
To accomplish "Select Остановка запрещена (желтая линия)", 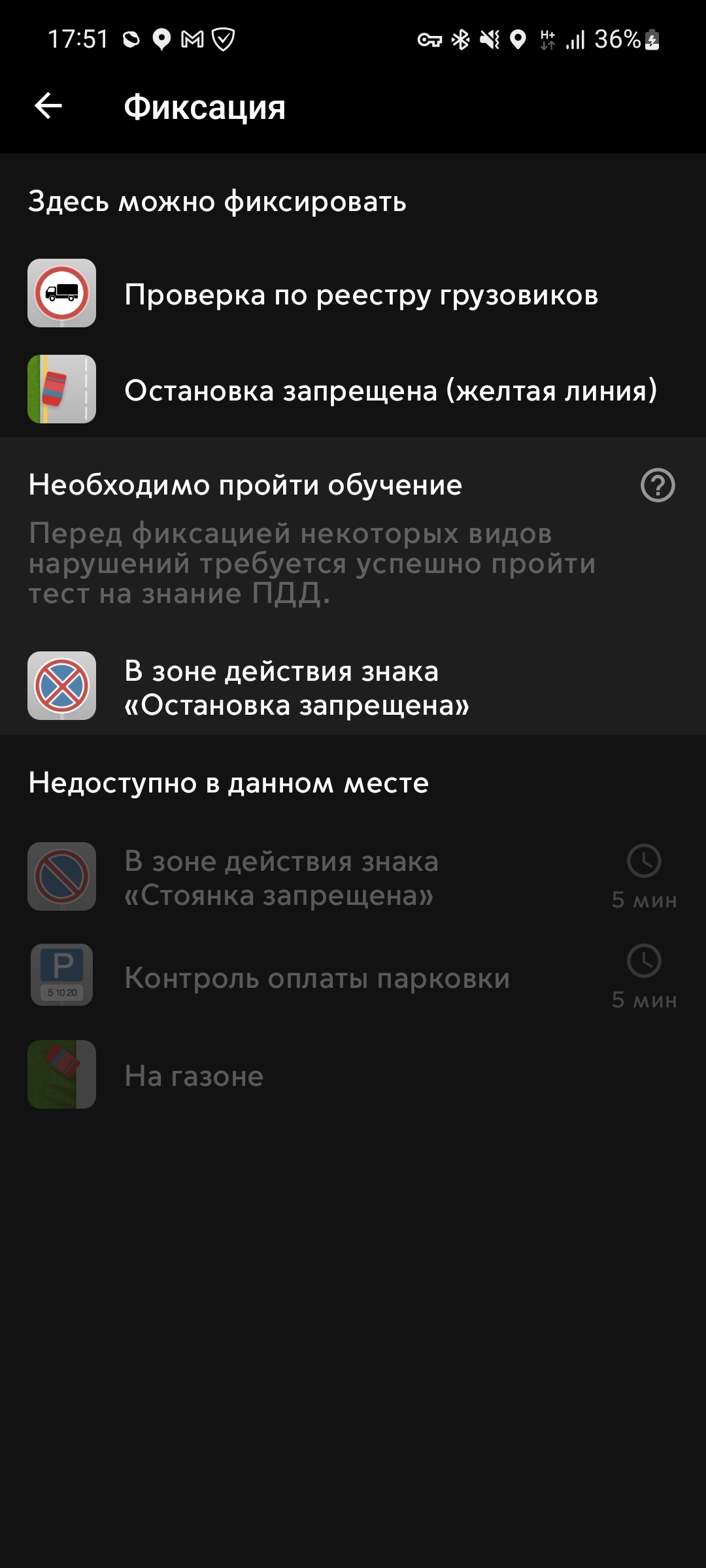I will tap(353, 389).
